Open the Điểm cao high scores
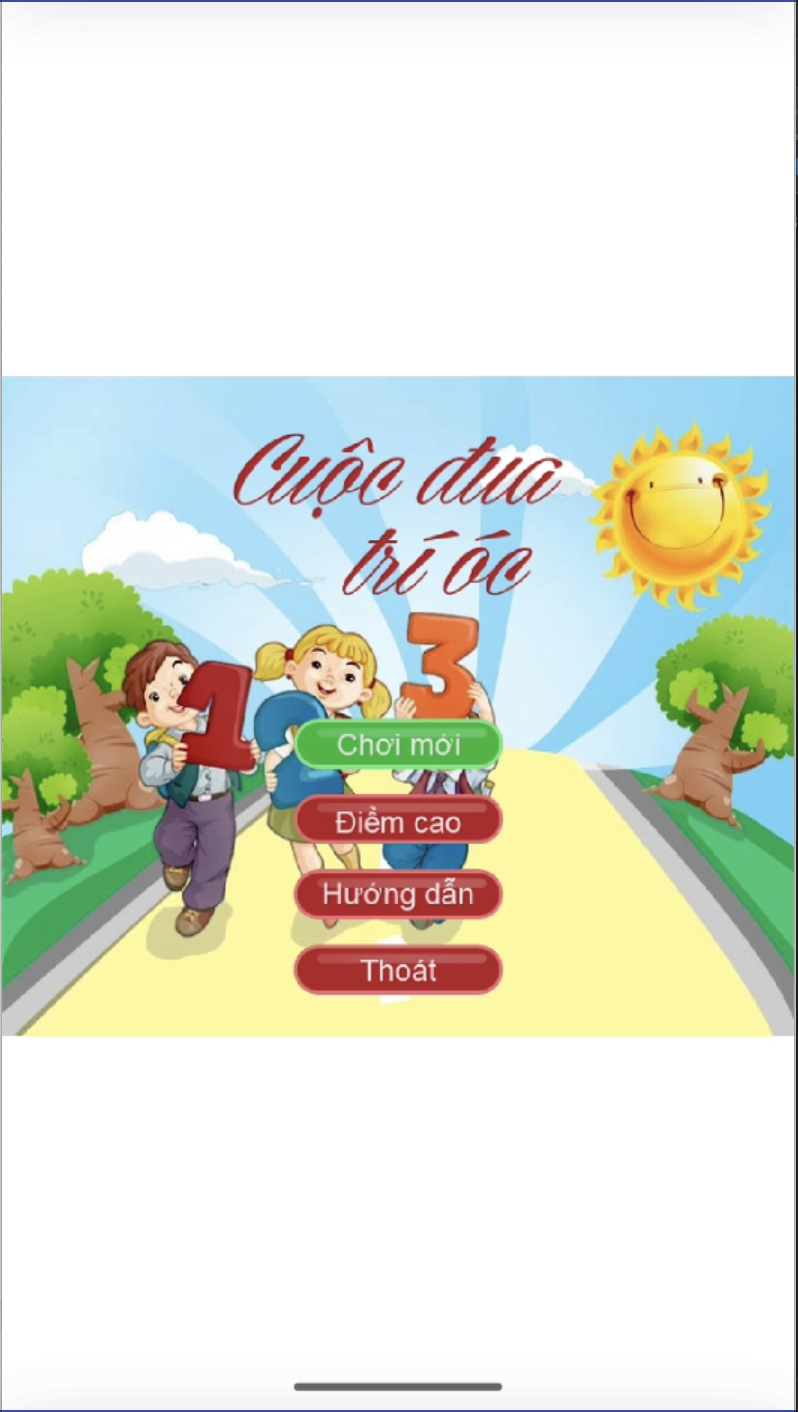The height and width of the screenshot is (1412, 798). pyautogui.click(x=398, y=821)
